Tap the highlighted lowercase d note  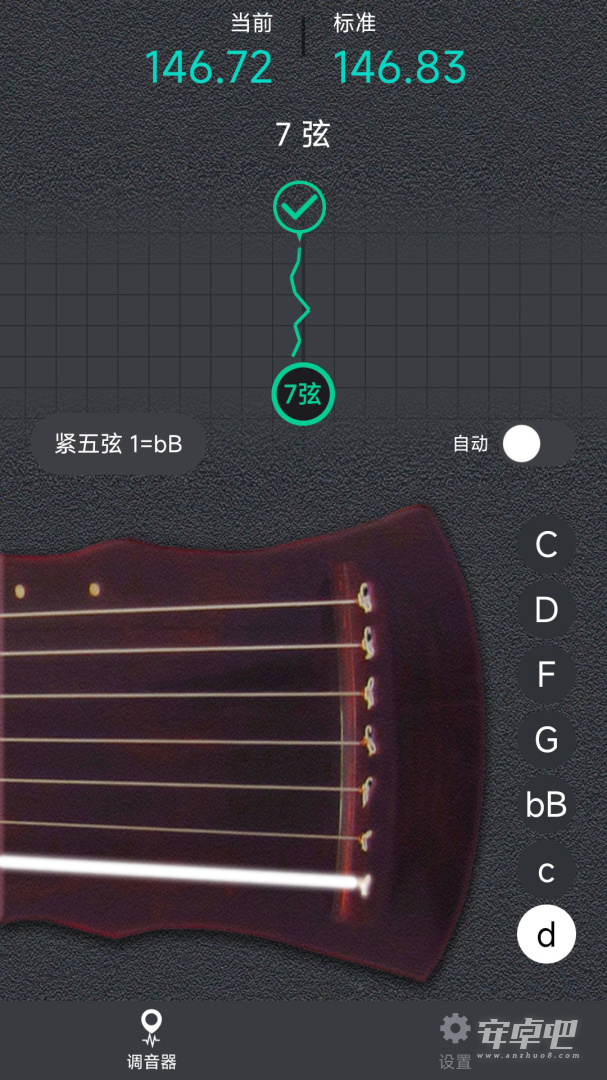546,935
